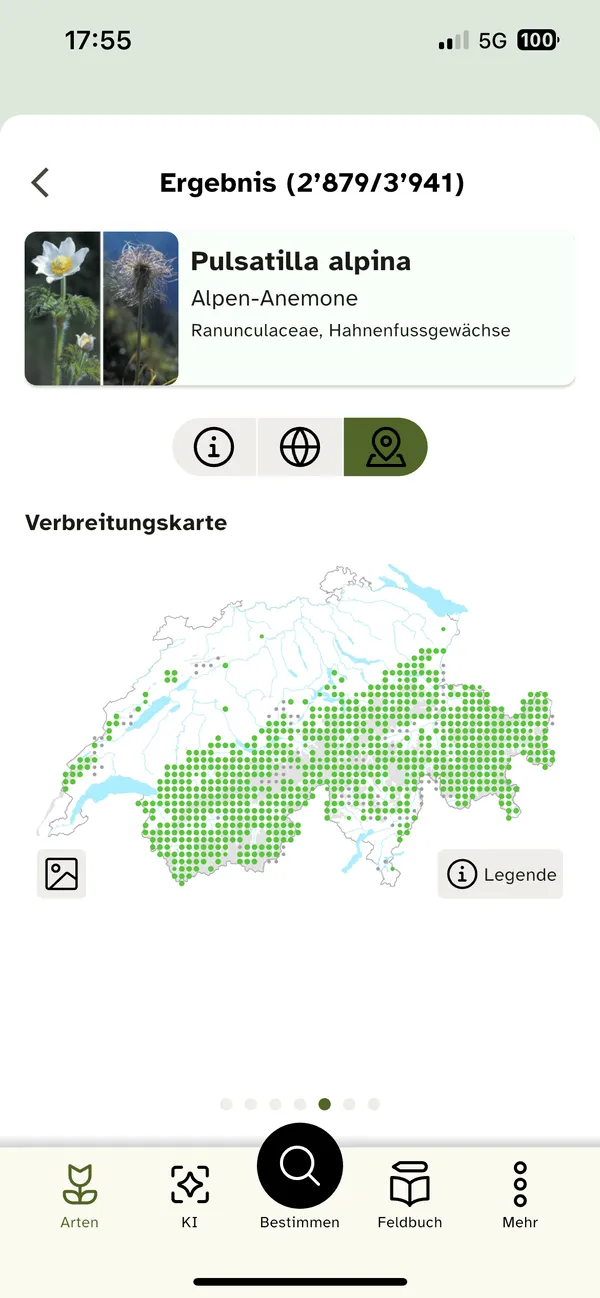Image resolution: width=600 pixels, height=1298 pixels.
Task: Open the Pulsatilla alpina species card
Action: tap(300, 308)
